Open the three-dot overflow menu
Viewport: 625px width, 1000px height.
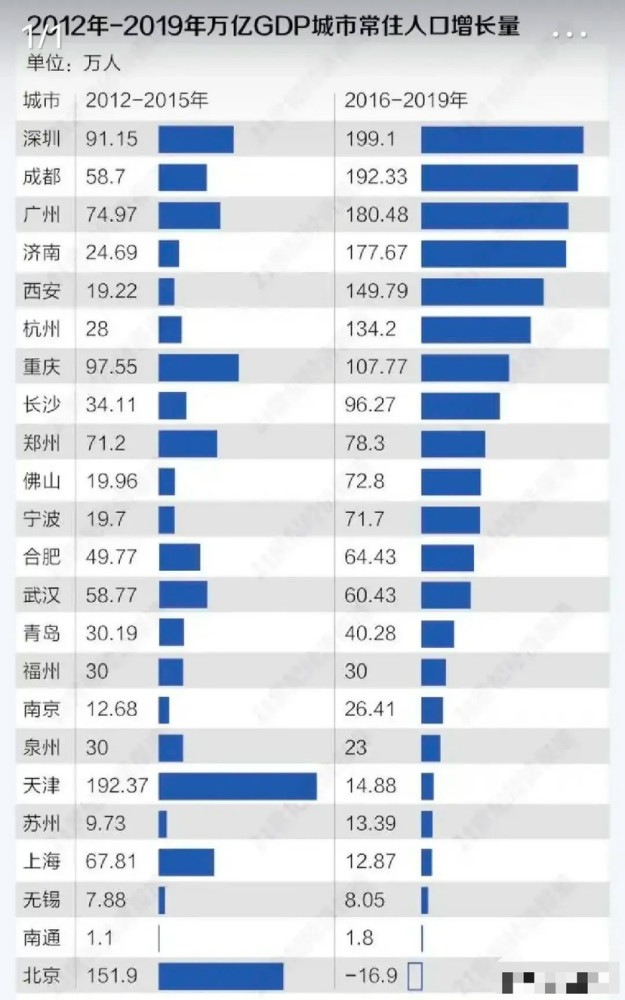(570, 34)
